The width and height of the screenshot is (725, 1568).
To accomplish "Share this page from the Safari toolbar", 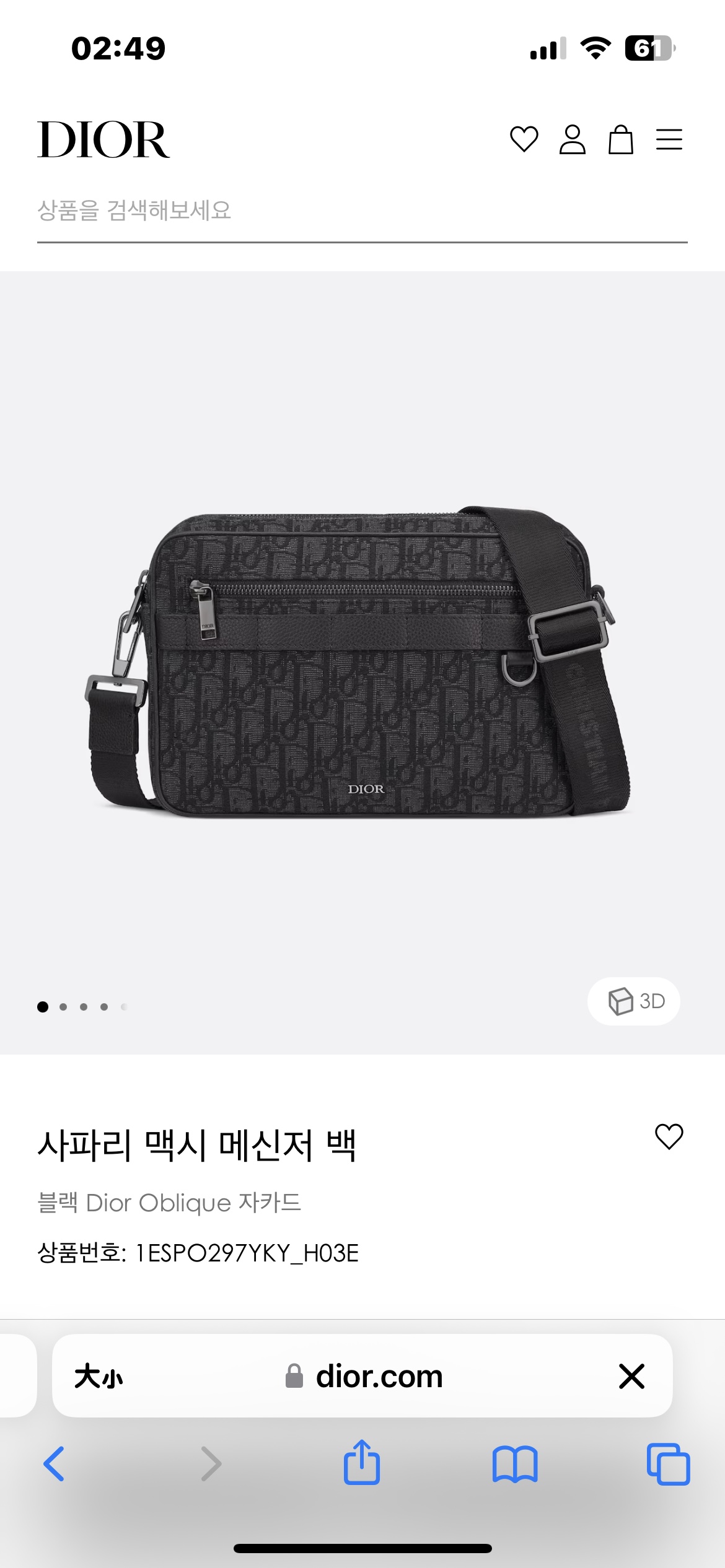I will (x=362, y=1462).
